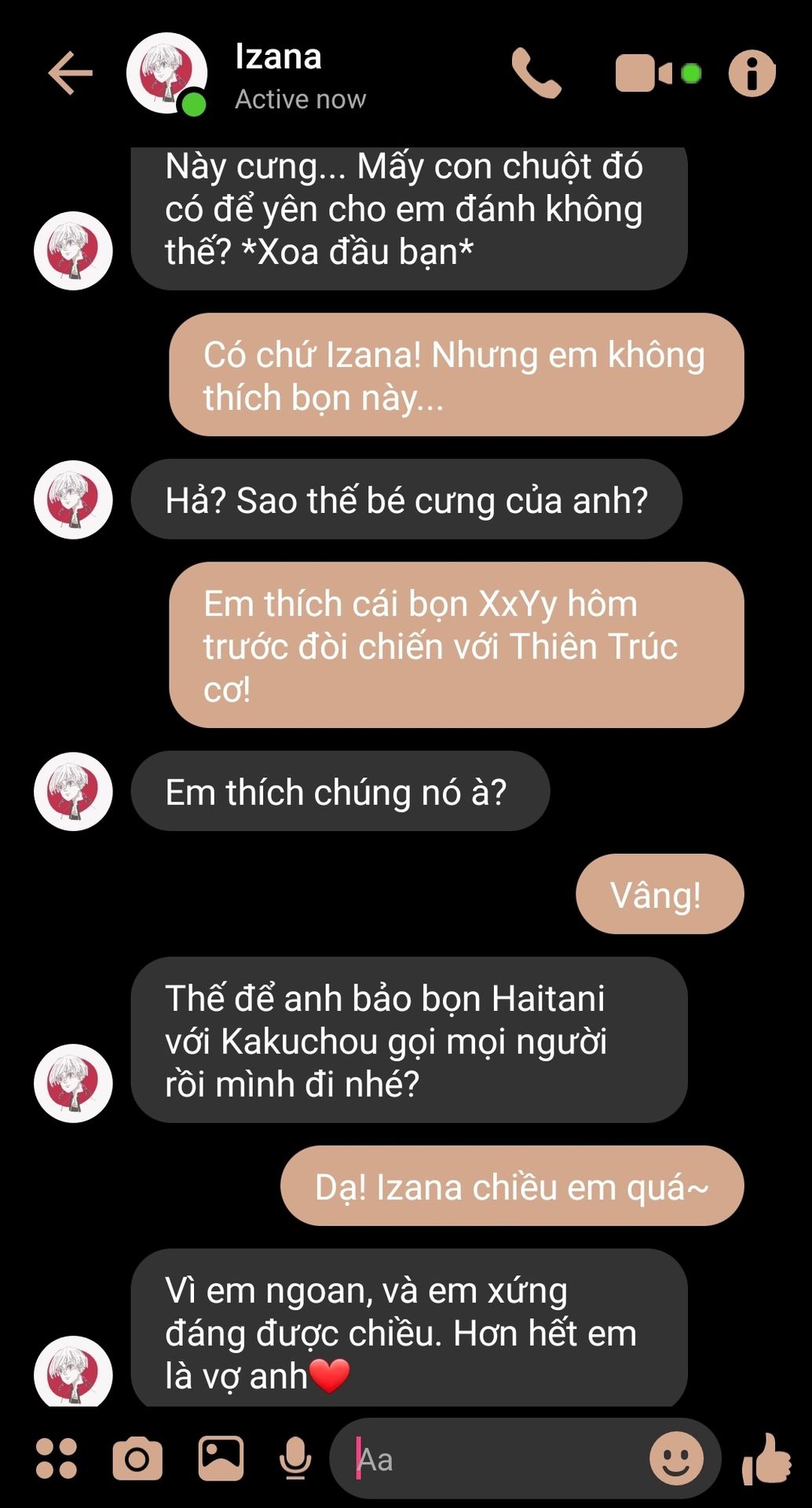Go back to the chat list

(71, 73)
